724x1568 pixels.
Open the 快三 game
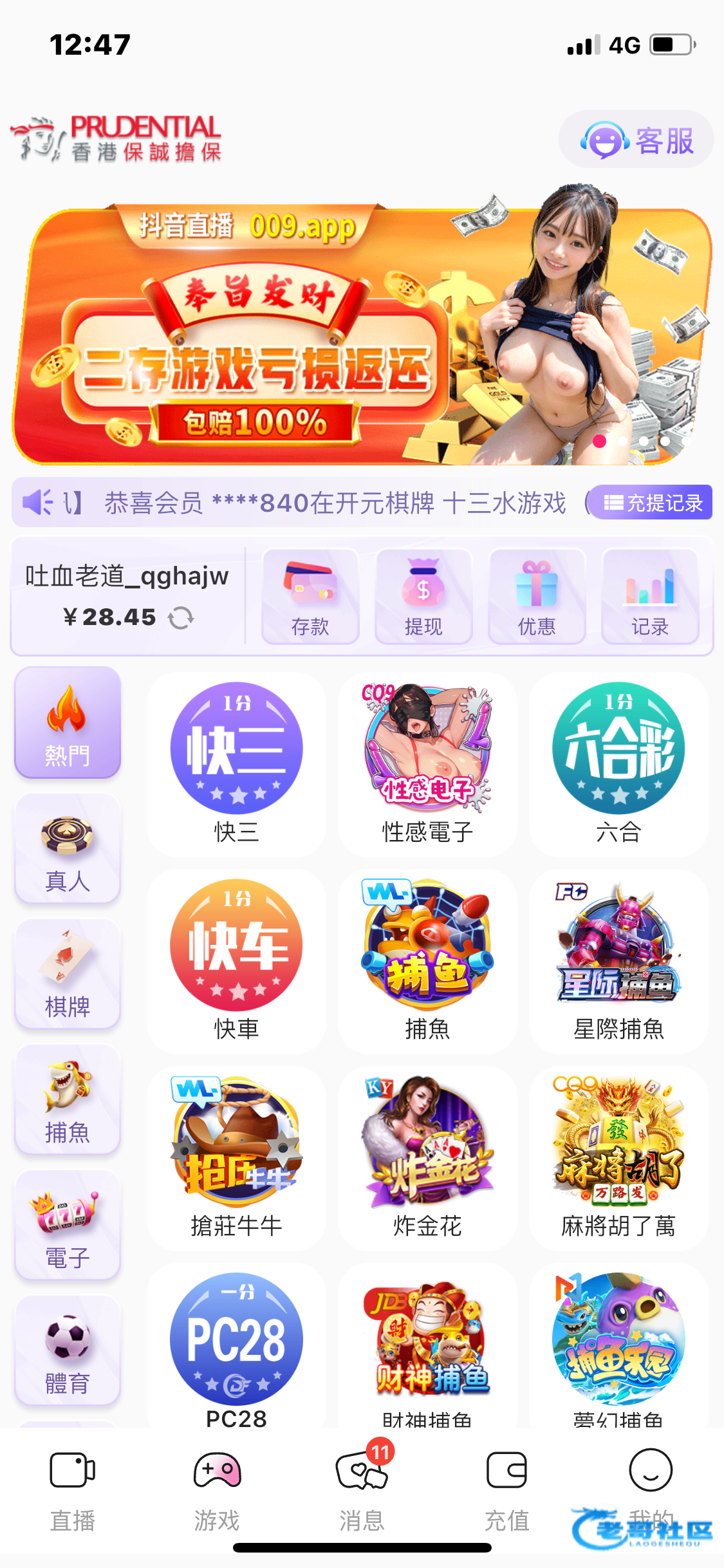pos(236,763)
